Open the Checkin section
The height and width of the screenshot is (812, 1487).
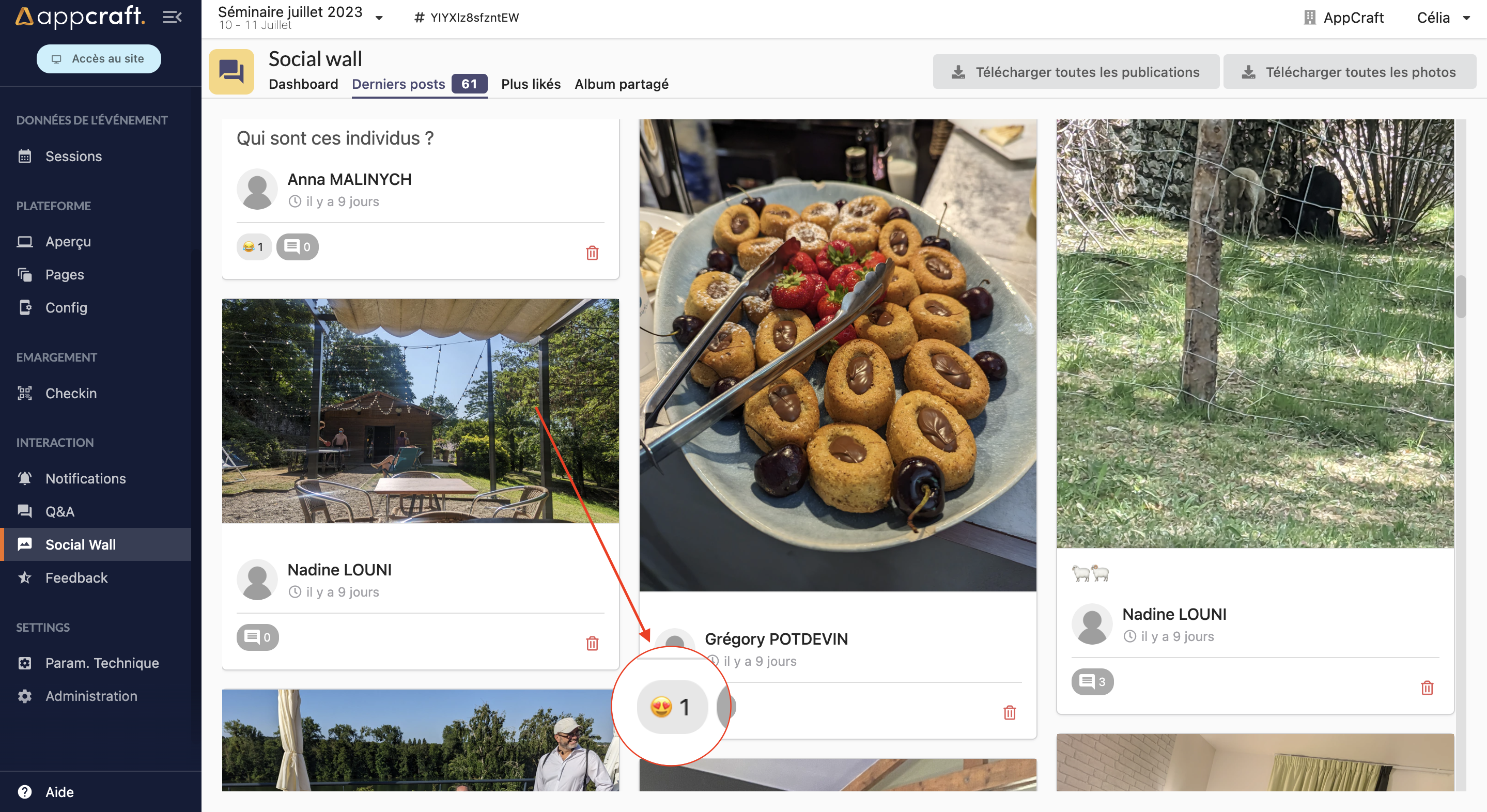coord(71,393)
